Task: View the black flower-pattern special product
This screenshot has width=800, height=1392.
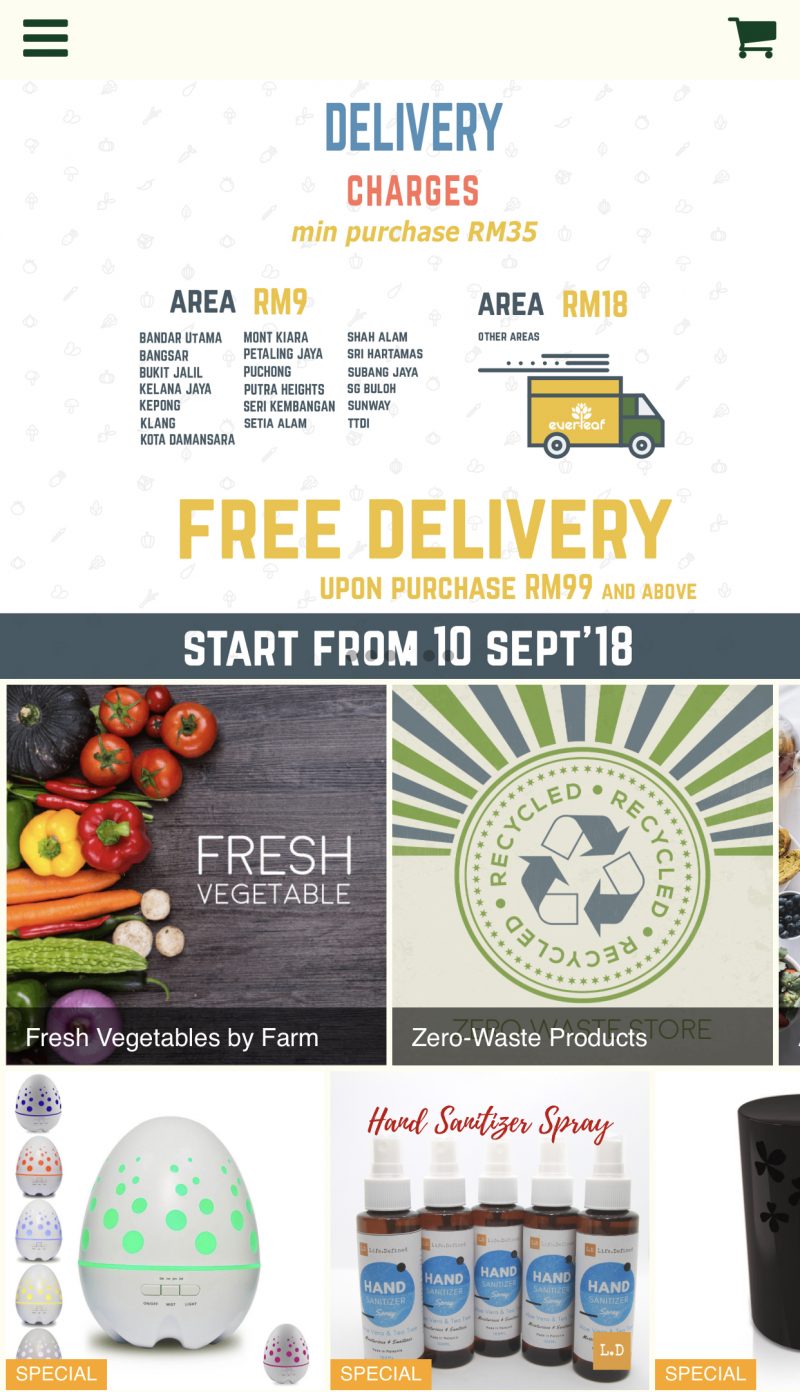Action: point(740,1230)
